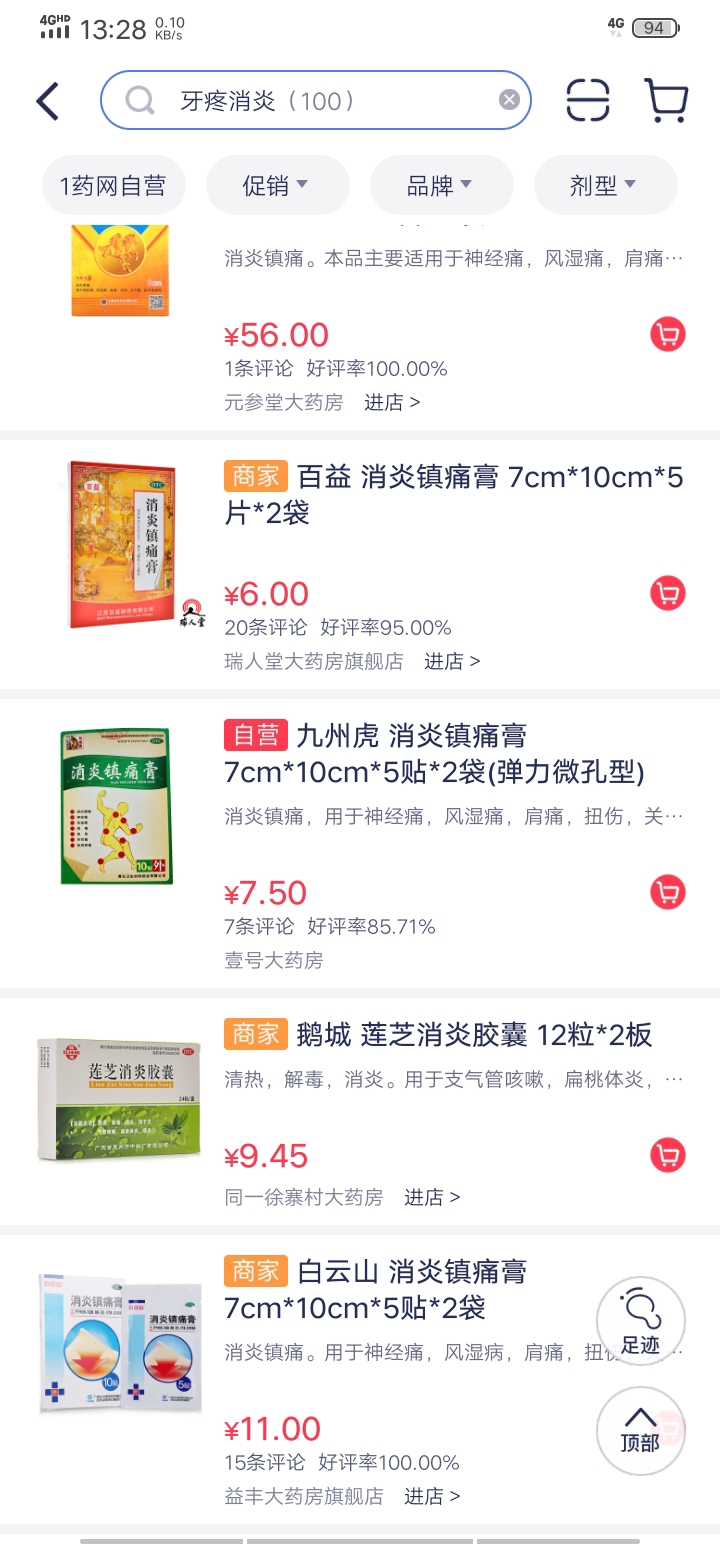Screen dimensions: 720x1544
Task: Jump to top with 顶部 button
Action: [x=641, y=1431]
